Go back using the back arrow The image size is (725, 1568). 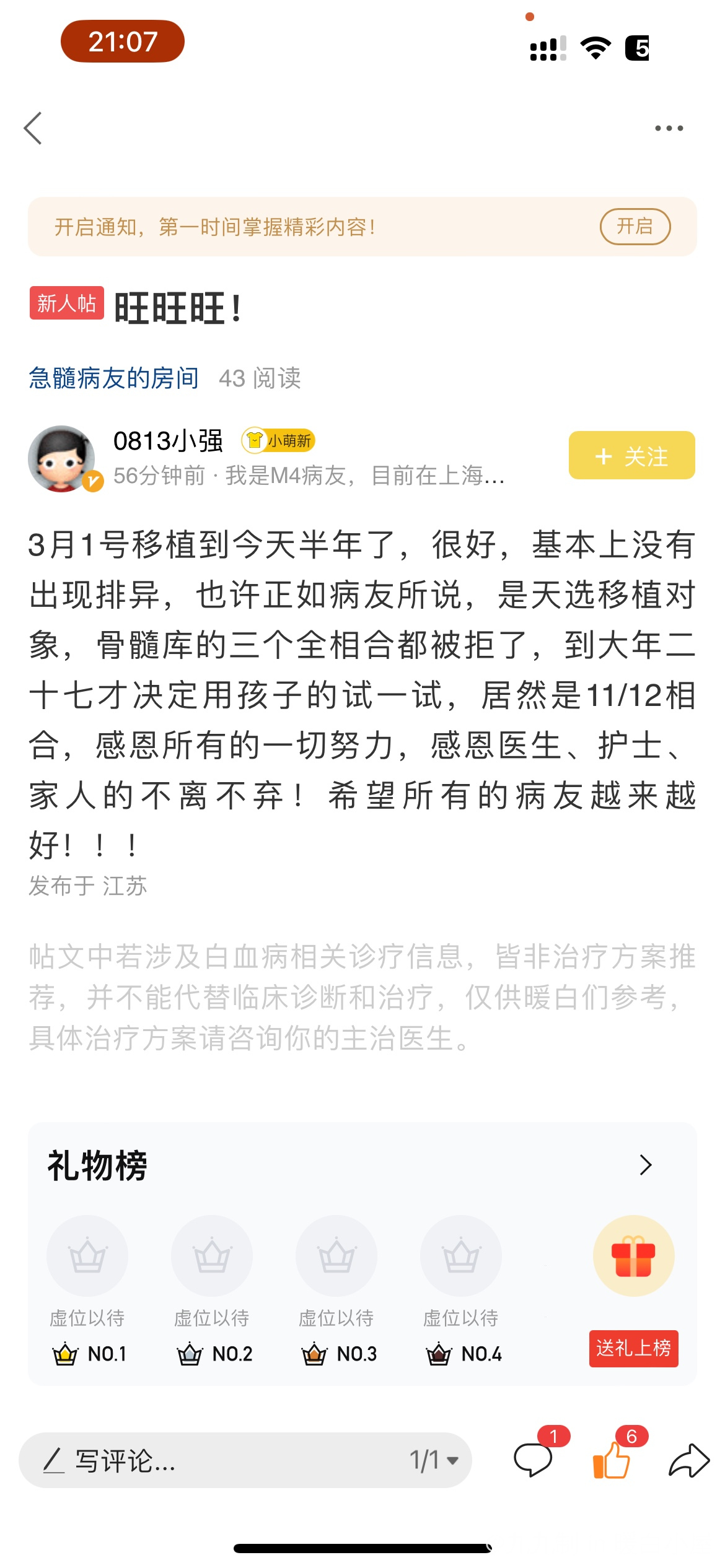click(x=33, y=128)
